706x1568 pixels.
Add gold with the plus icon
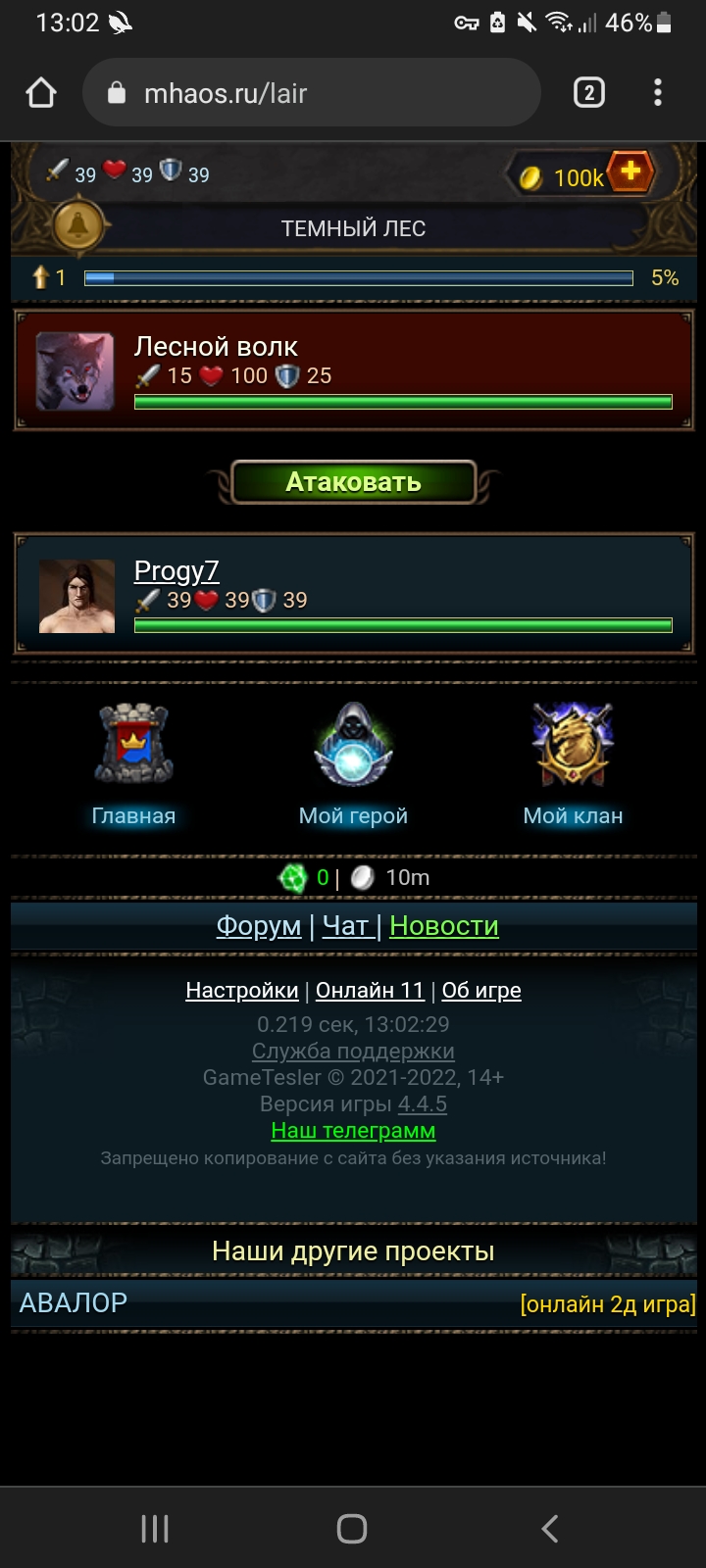coord(630,172)
